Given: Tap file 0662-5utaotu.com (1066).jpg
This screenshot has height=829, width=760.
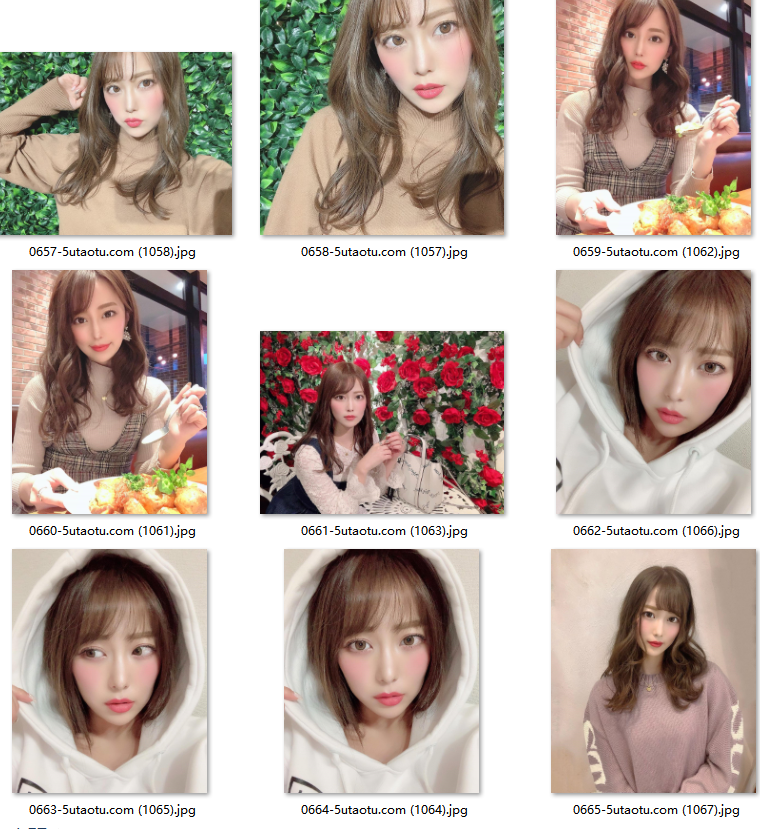Looking at the screenshot, I should (x=654, y=392).
